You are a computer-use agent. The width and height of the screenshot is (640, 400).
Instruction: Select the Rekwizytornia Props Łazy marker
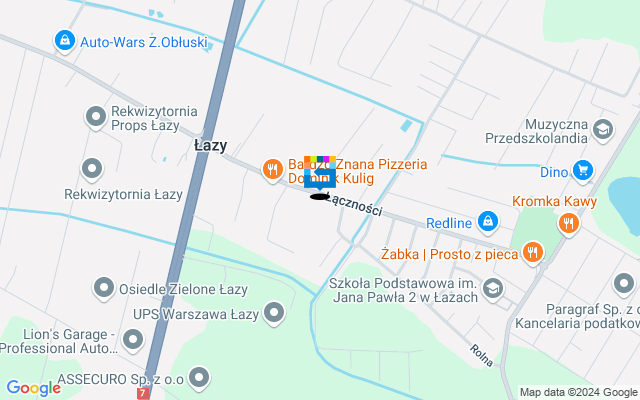pos(96,117)
